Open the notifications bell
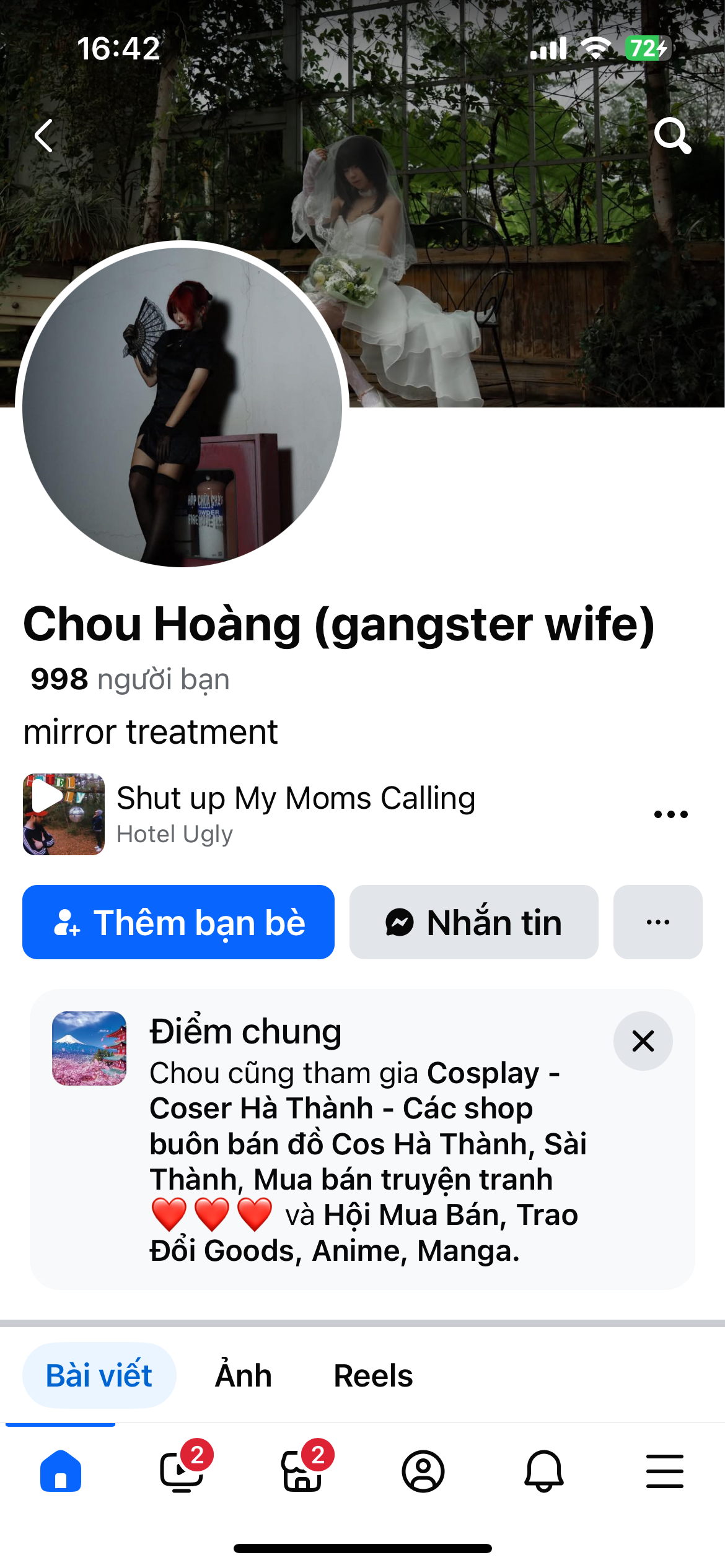Viewport: 725px width, 1568px height. coord(544,1471)
